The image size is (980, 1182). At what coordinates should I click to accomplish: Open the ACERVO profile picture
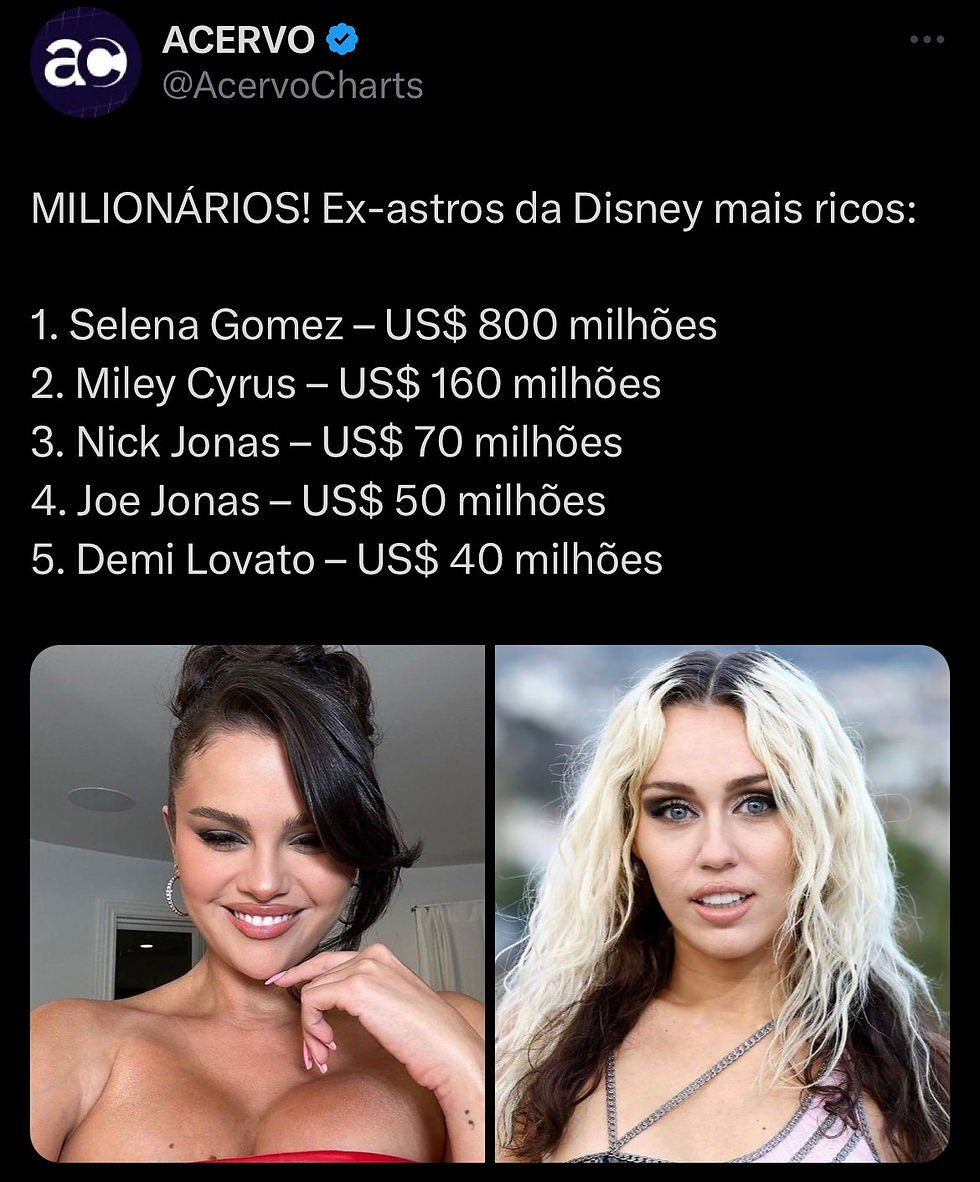tap(85, 64)
